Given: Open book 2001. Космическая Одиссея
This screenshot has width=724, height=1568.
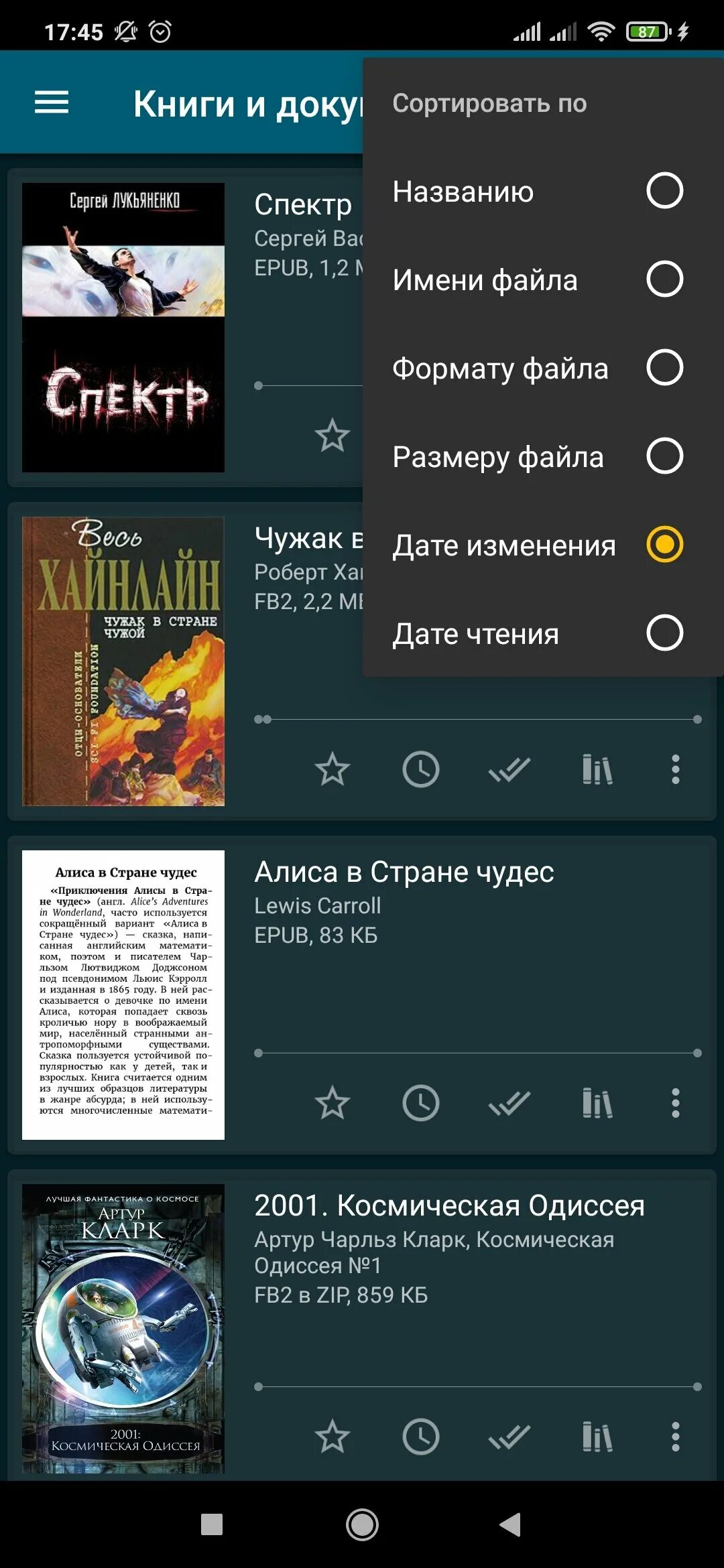Looking at the screenshot, I should point(449,1205).
